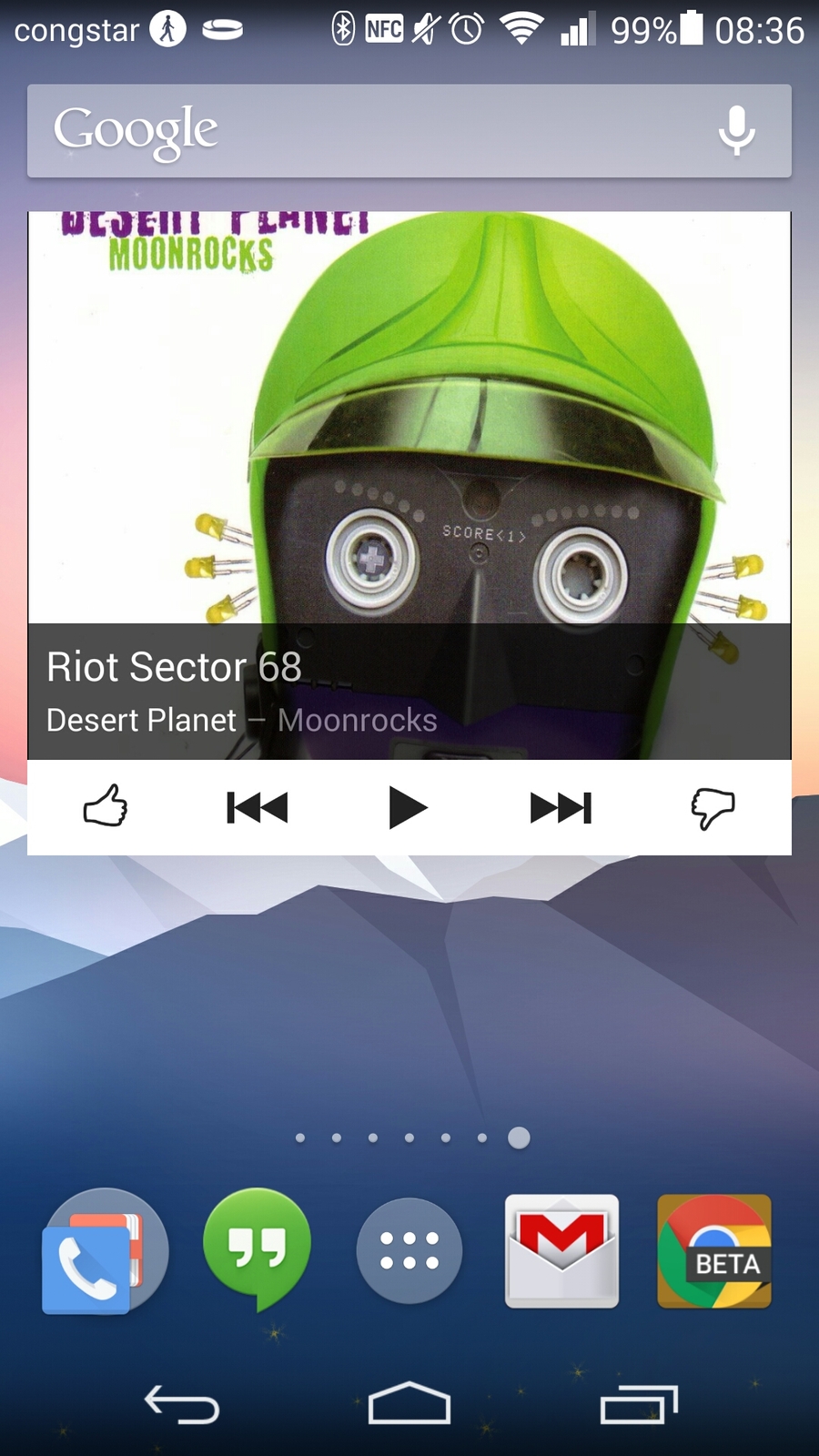Image resolution: width=819 pixels, height=1456 pixels.
Task: Give the song a thumbs down
Action: (x=713, y=807)
